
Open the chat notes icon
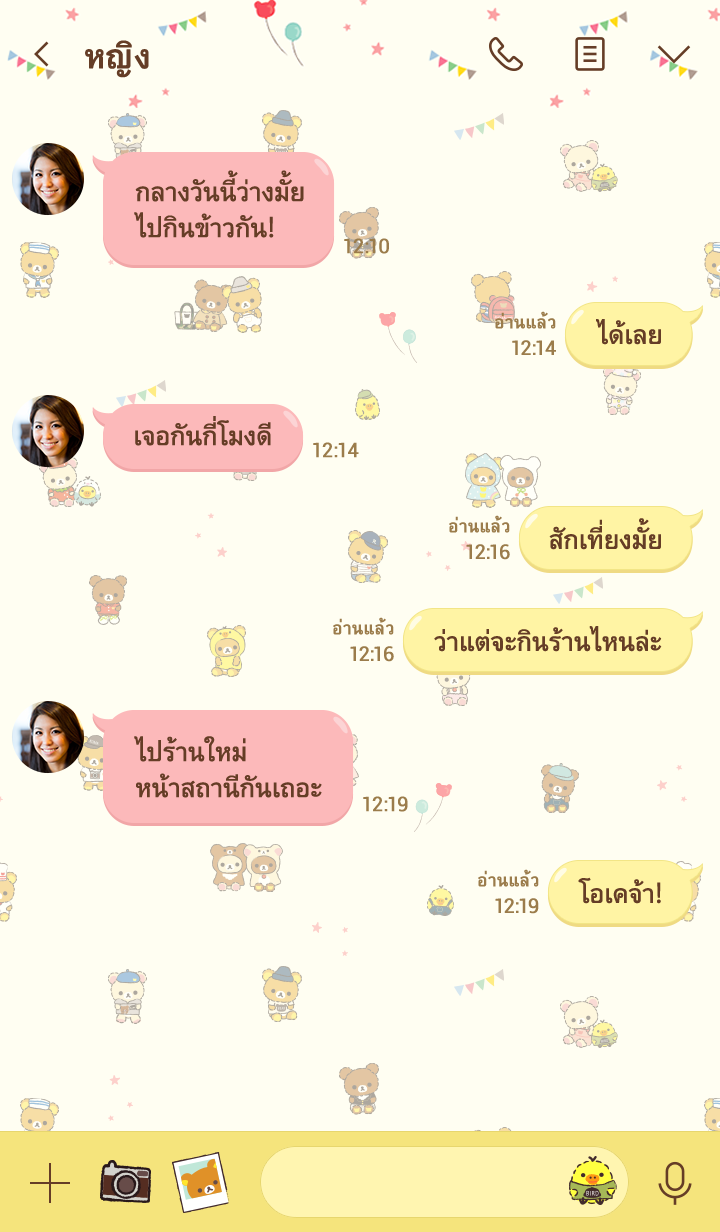pos(590,54)
